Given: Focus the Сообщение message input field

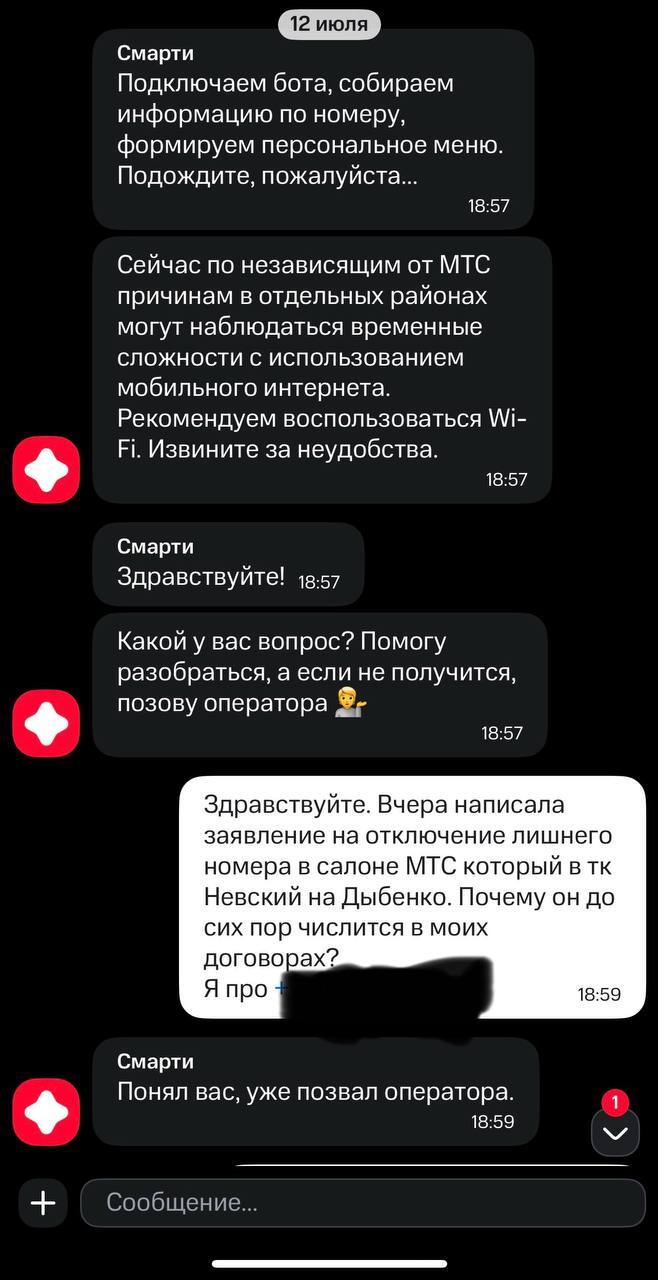Looking at the screenshot, I should [362, 1203].
